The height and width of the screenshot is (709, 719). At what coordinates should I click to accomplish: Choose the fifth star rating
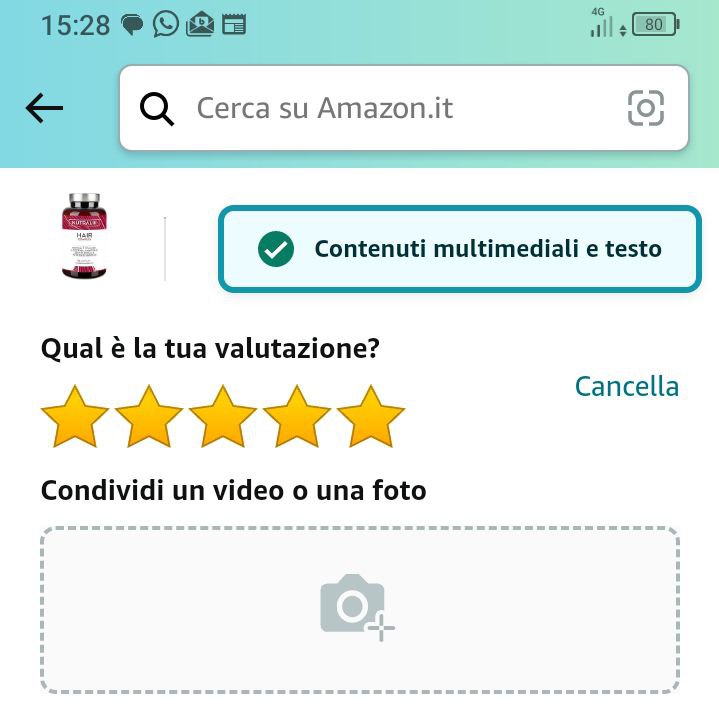pos(371,417)
